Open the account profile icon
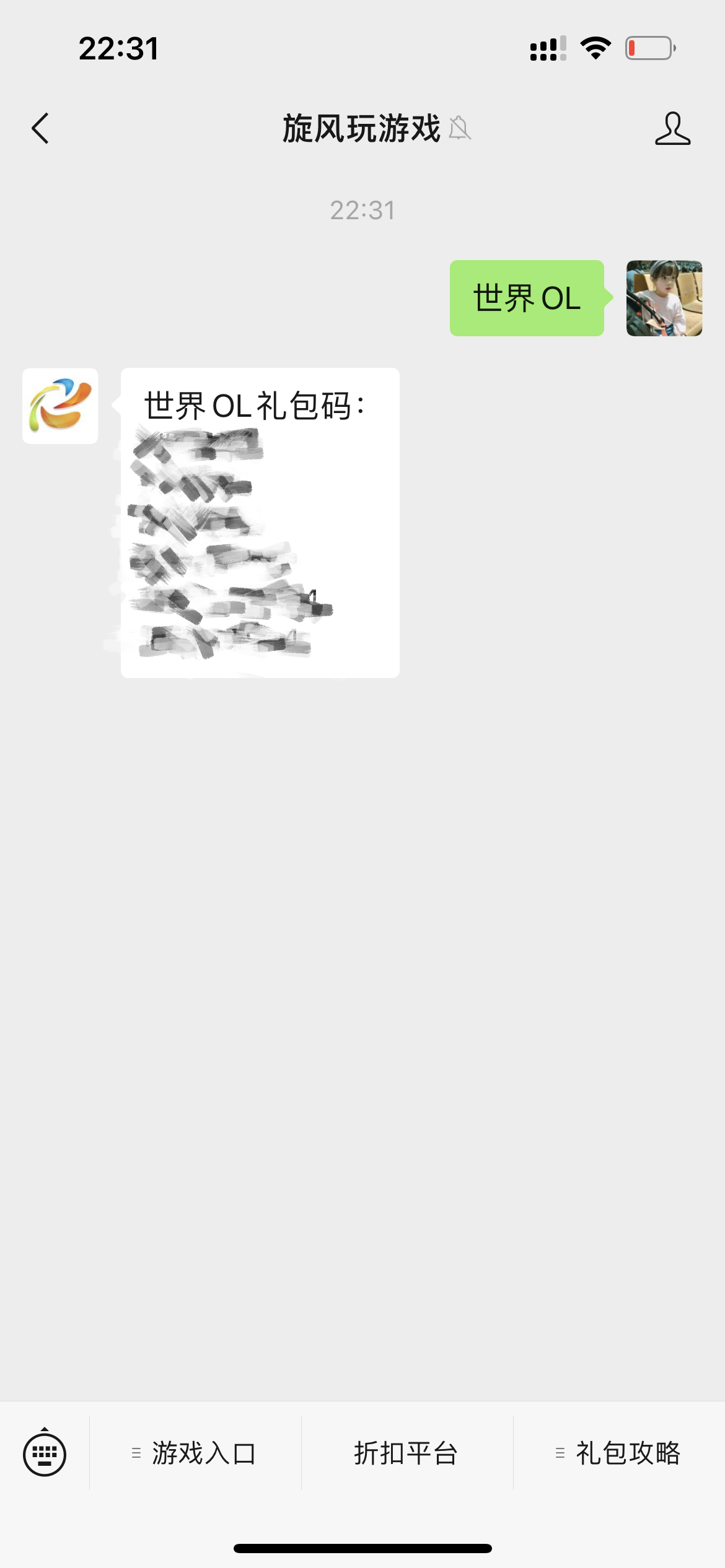This screenshot has height=1568, width=725. [x=672, y=129]
